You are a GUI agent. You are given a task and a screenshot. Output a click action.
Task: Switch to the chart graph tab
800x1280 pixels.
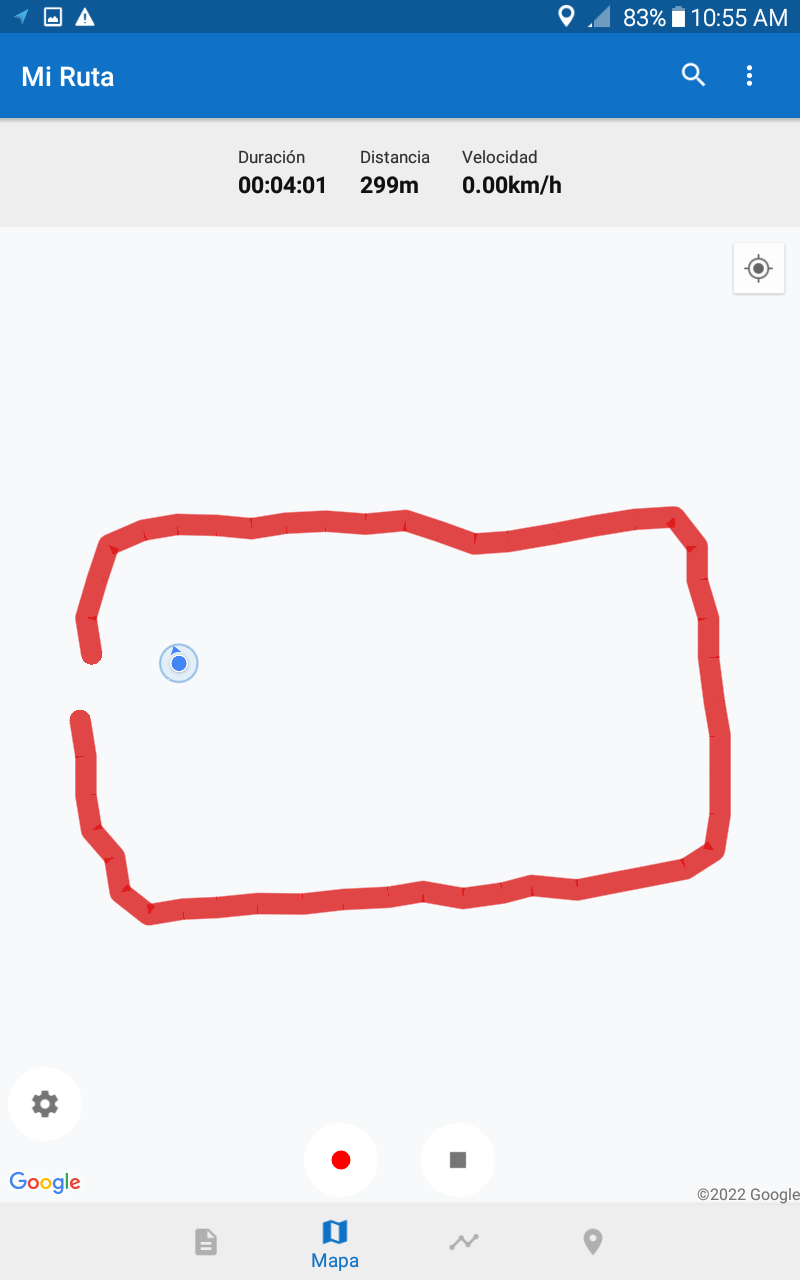464,1242
